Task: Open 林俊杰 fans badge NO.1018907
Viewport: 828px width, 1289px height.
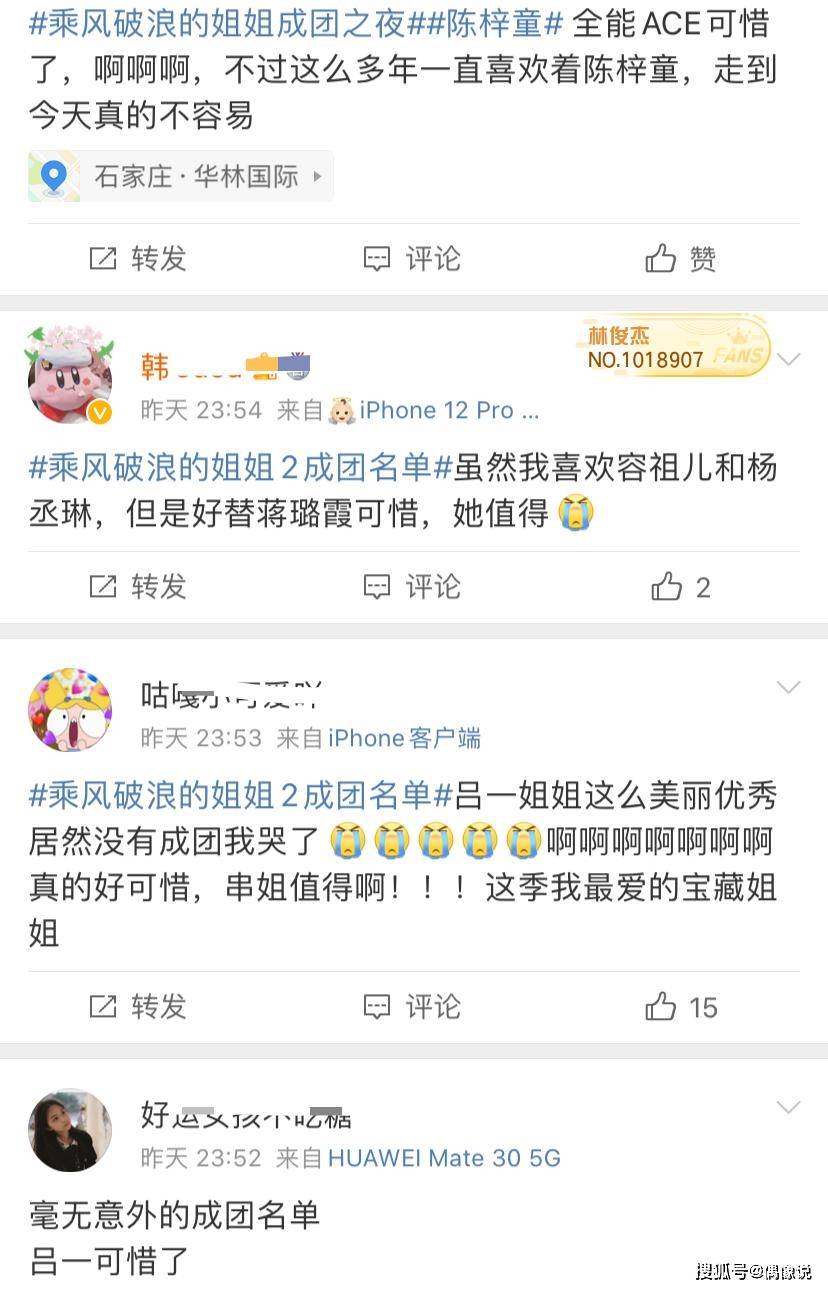Action: point(677,348)
